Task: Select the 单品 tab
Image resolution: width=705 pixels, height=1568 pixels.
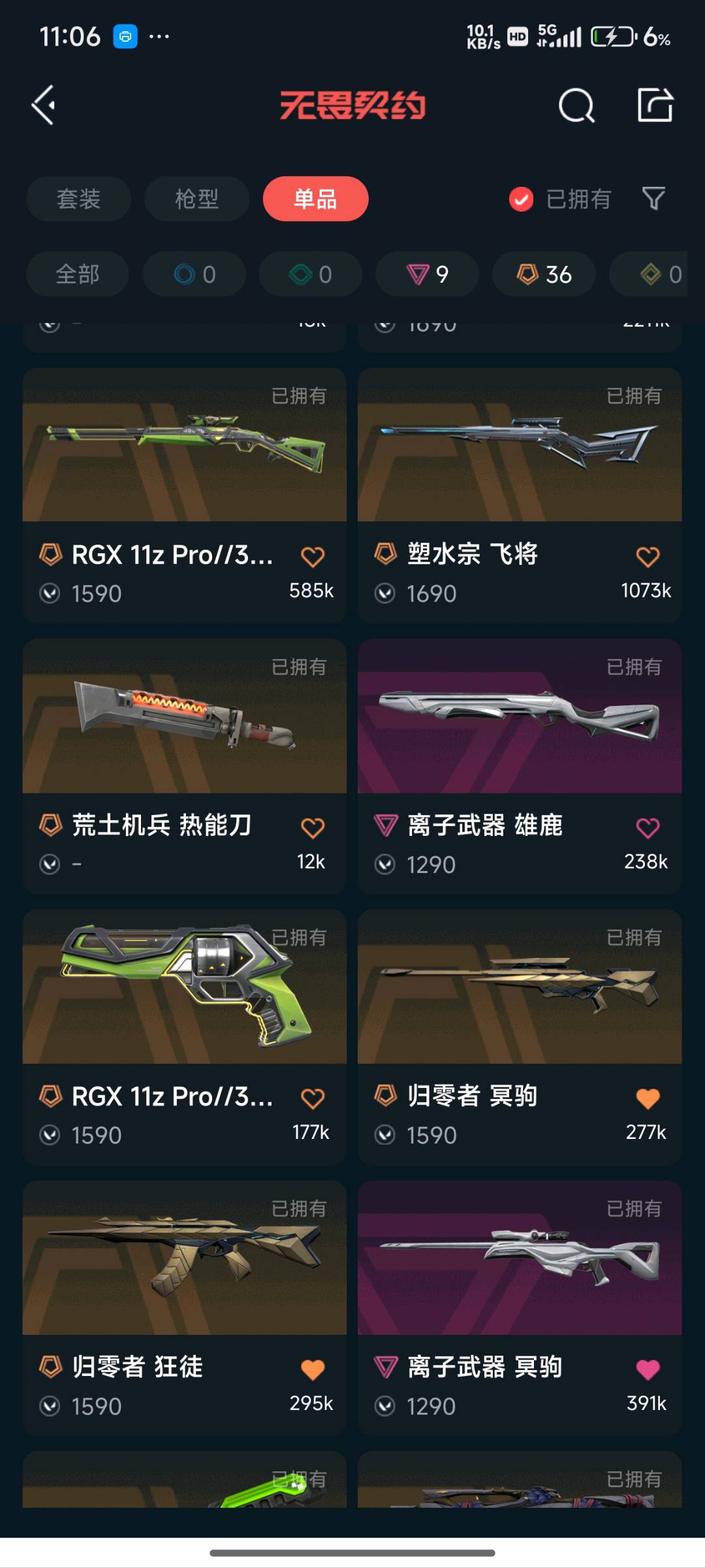Action: point(315,199)
